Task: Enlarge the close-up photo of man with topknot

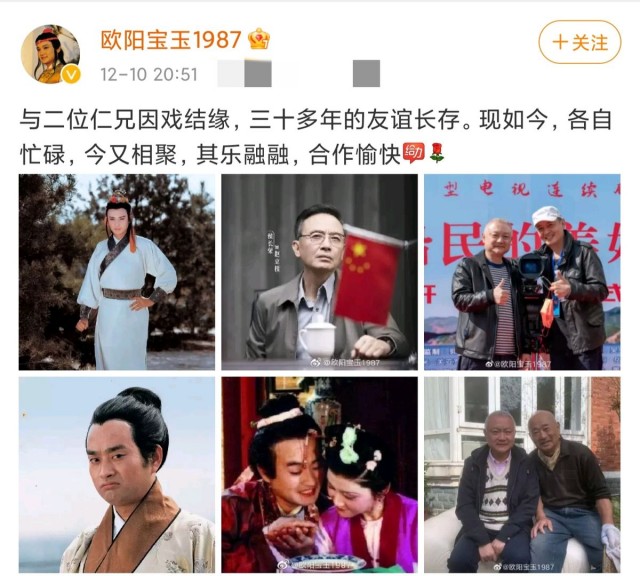Action: 117,474
